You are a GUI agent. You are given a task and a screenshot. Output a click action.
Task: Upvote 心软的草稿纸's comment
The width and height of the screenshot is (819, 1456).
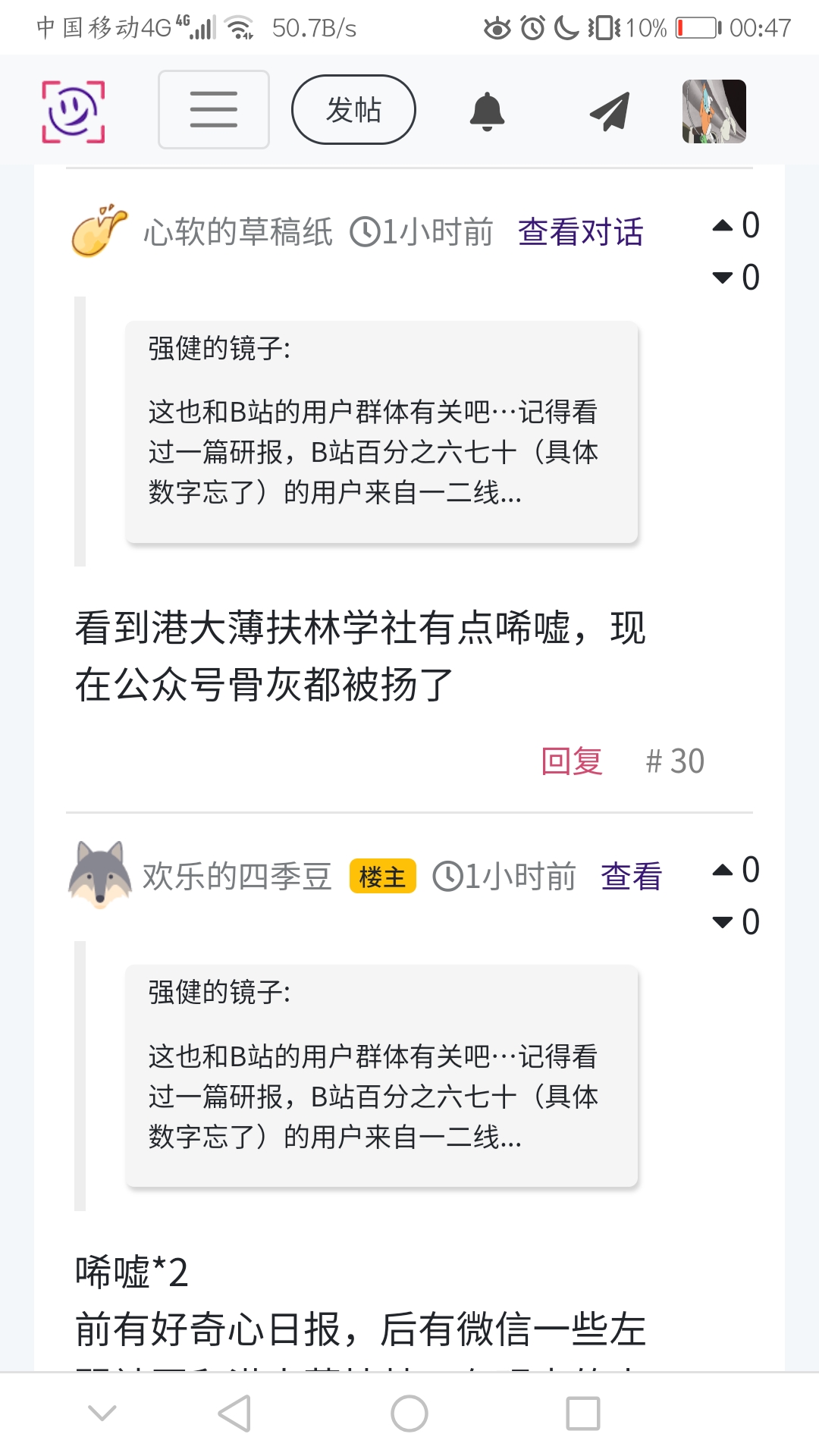click(x=723, y=225)
